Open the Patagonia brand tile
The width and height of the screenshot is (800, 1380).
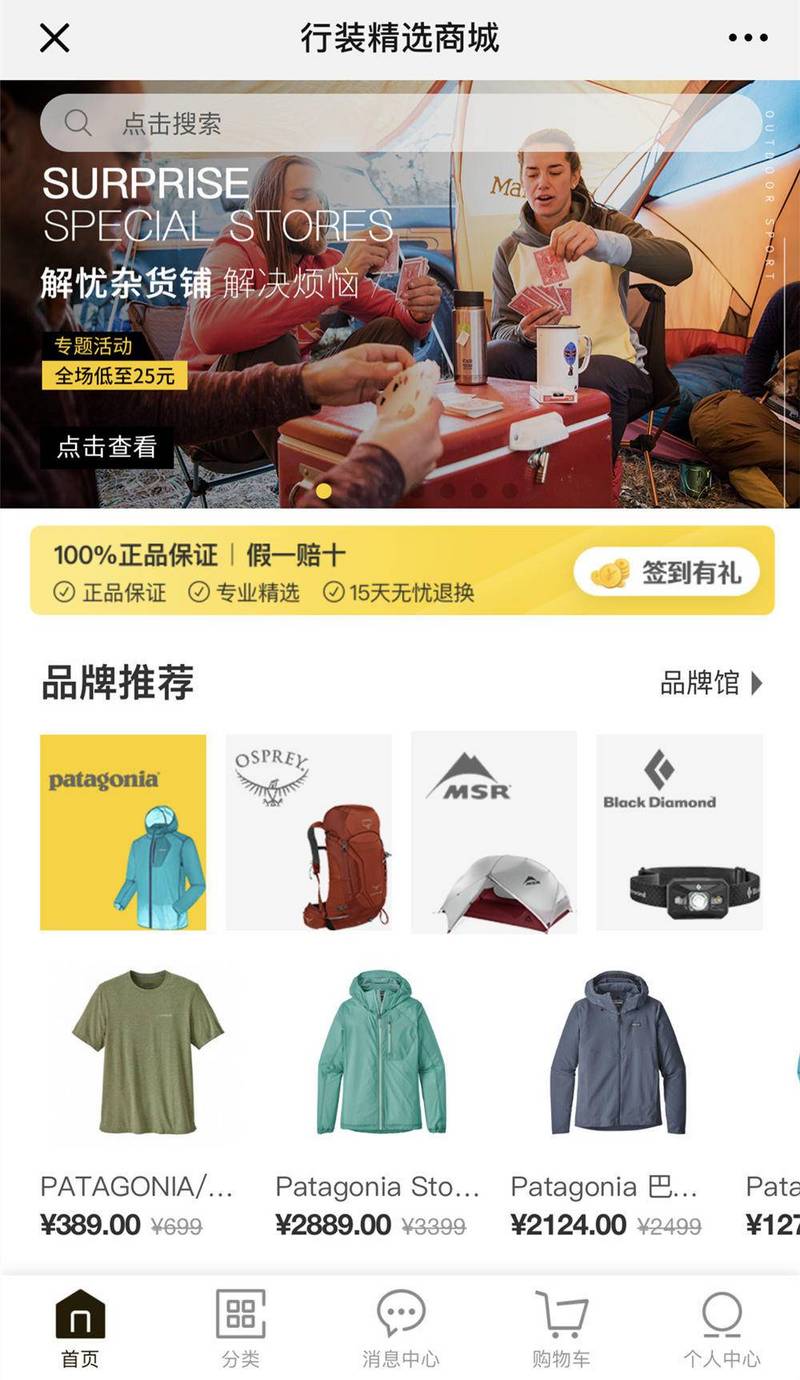pos(123,832)
